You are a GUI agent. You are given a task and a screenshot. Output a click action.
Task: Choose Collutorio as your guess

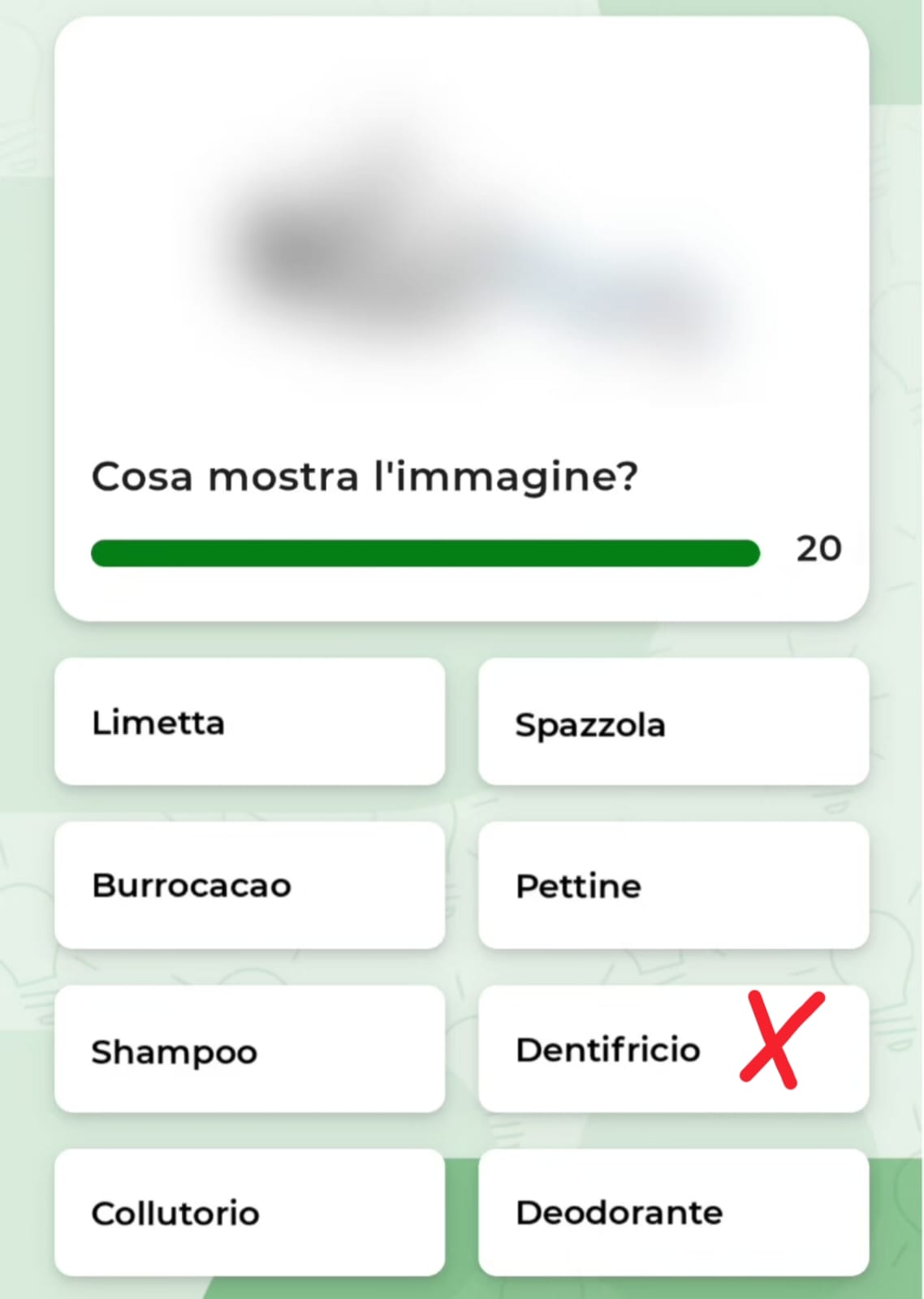pos(249,1212)
